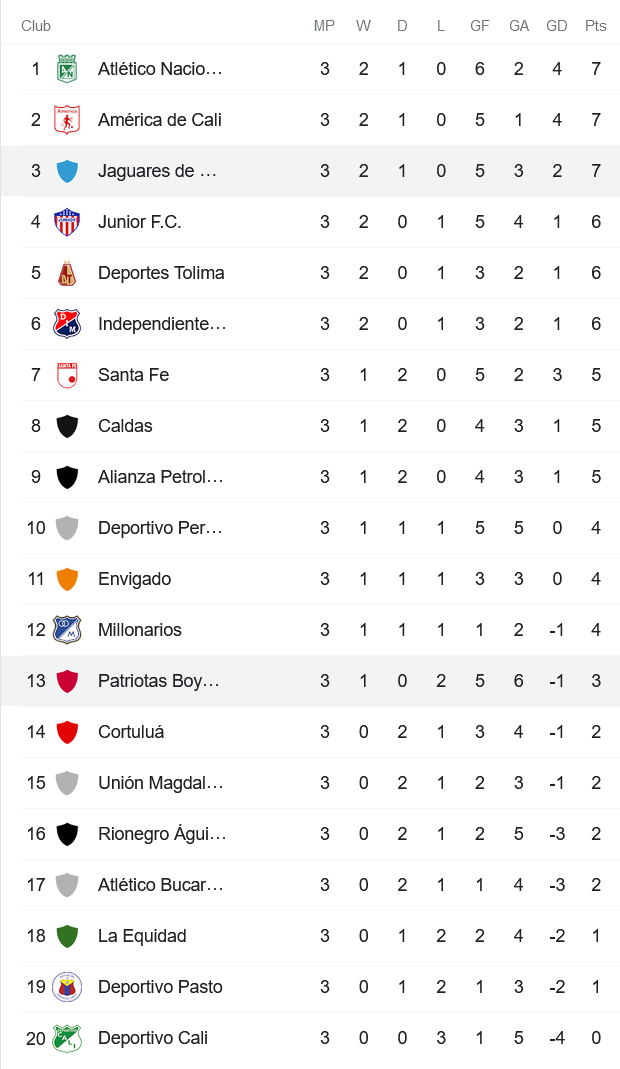View Junior F.C. team details
This screenshot has height=1069, width=620.
[140, 222]
